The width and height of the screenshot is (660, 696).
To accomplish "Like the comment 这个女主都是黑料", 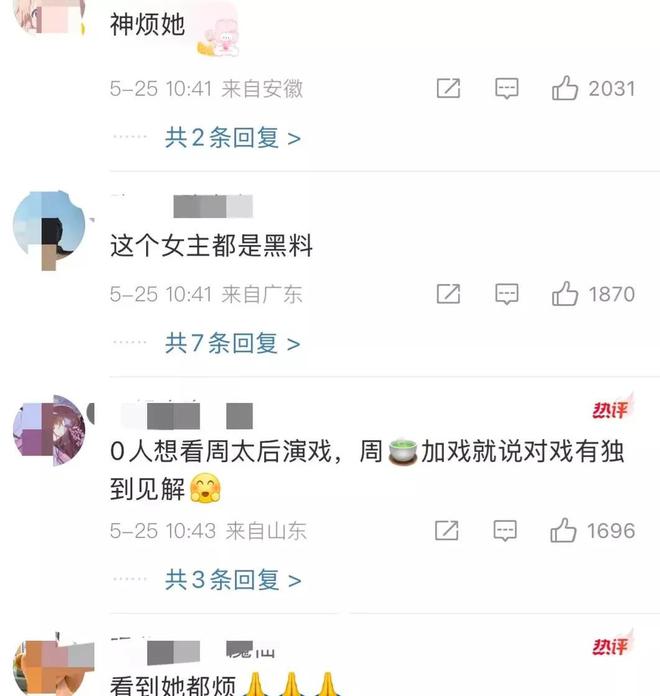I will pyautogui.click(x=565, y=294).
